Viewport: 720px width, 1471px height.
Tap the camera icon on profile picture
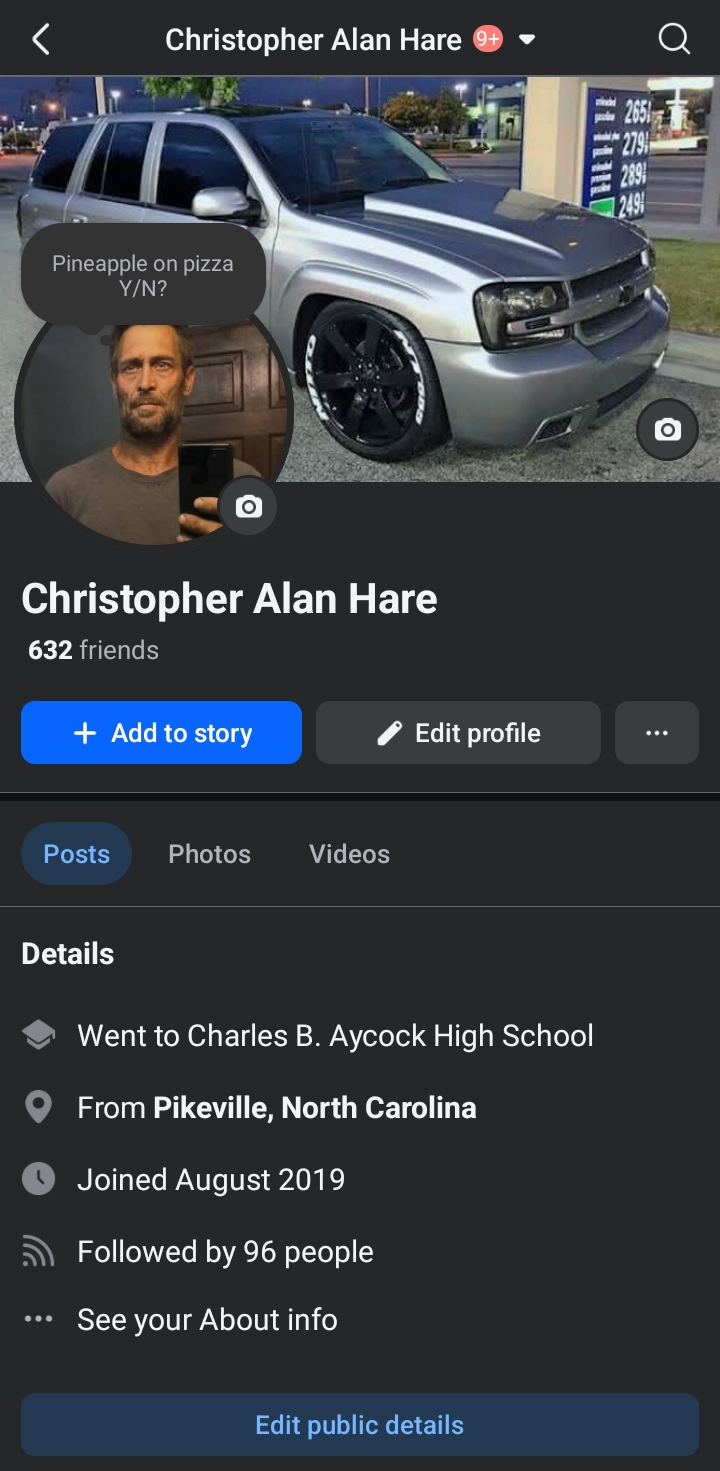248,507
